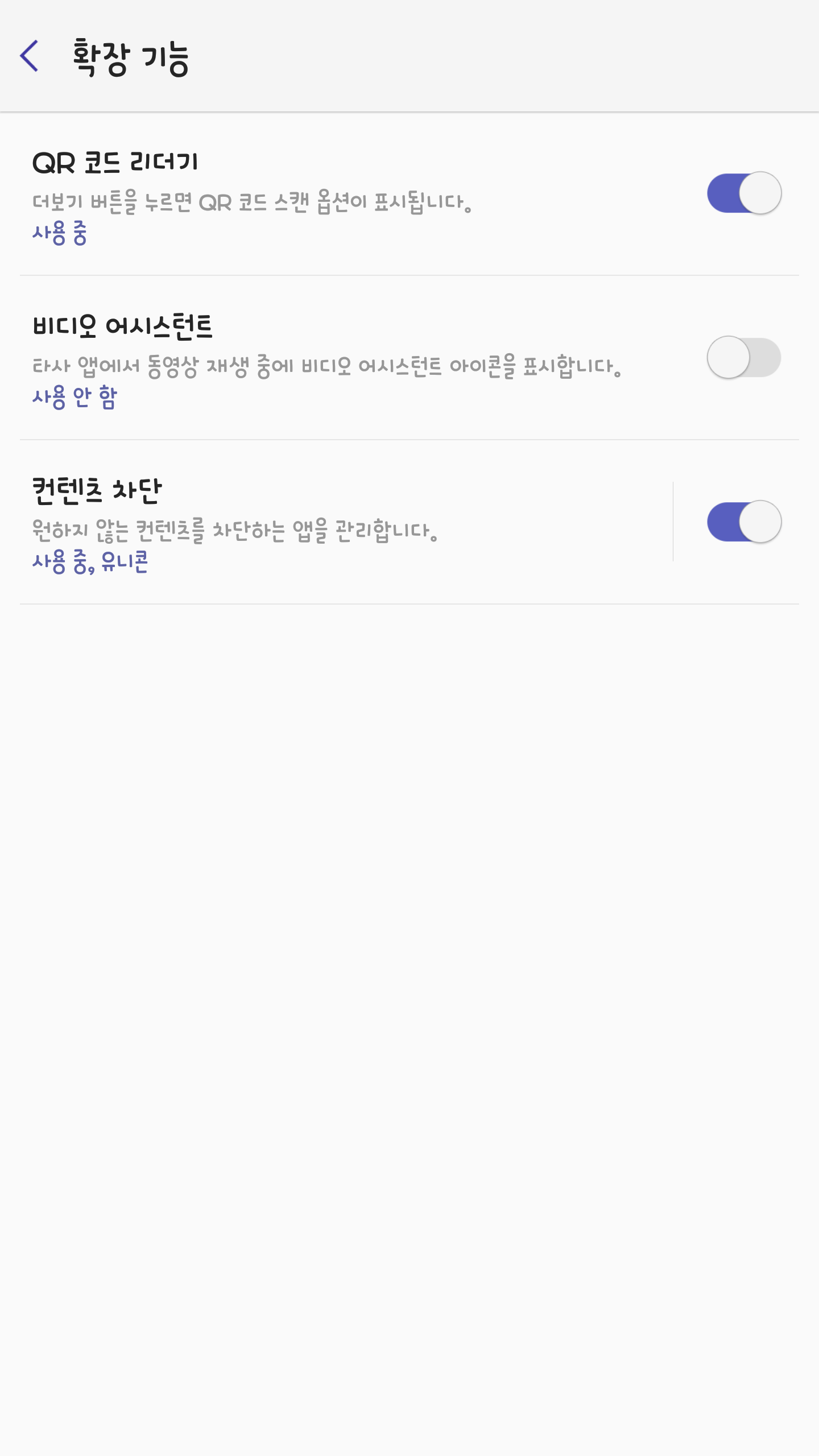Image resolution: width=819 pixels, height=1456 pixels.
Task: Turn off the QR 코드 리더기 switch
Action: 744,193
